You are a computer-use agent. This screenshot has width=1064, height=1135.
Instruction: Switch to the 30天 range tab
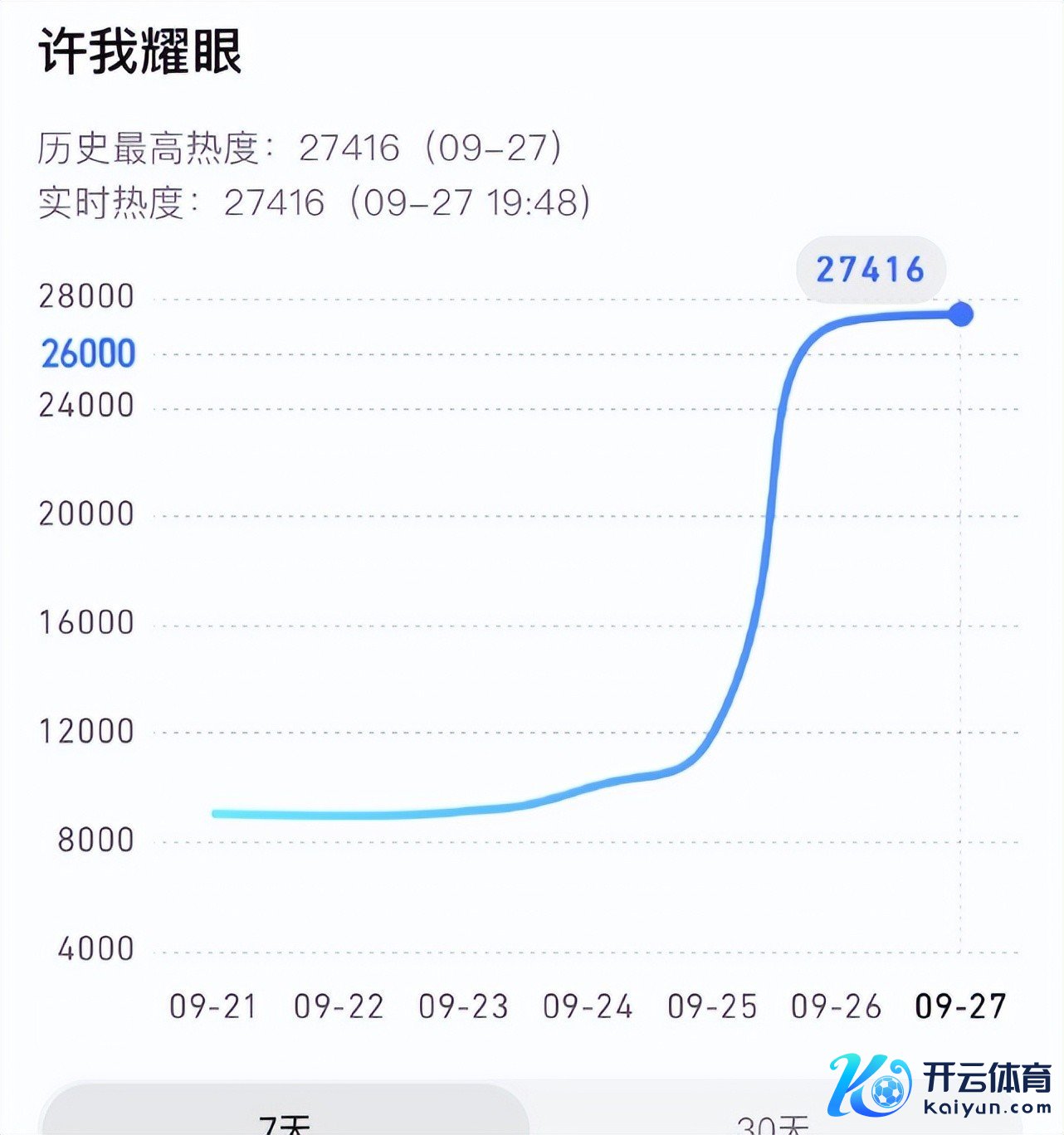772,1122
